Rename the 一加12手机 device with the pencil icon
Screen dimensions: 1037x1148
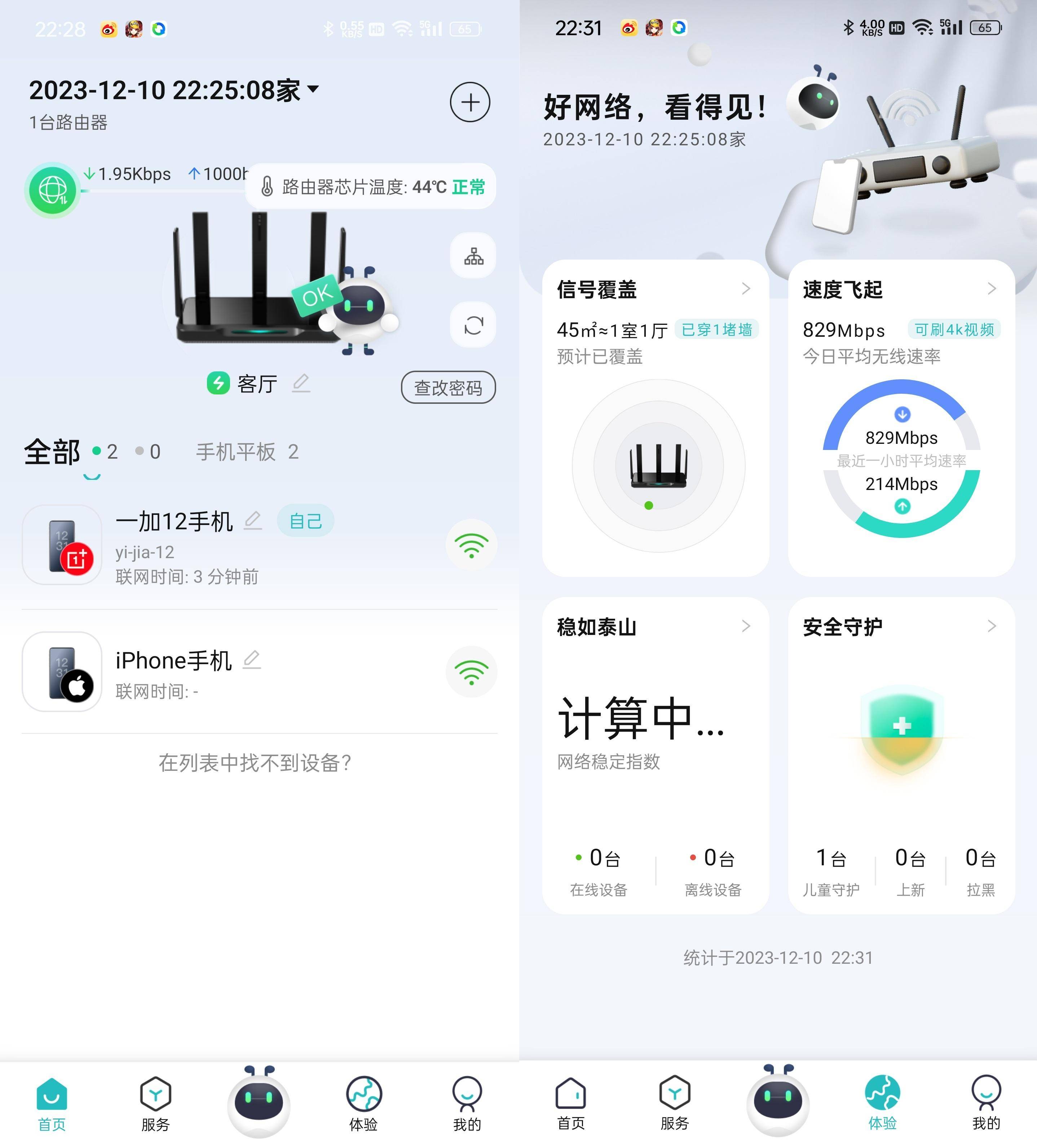pos(253,521)
